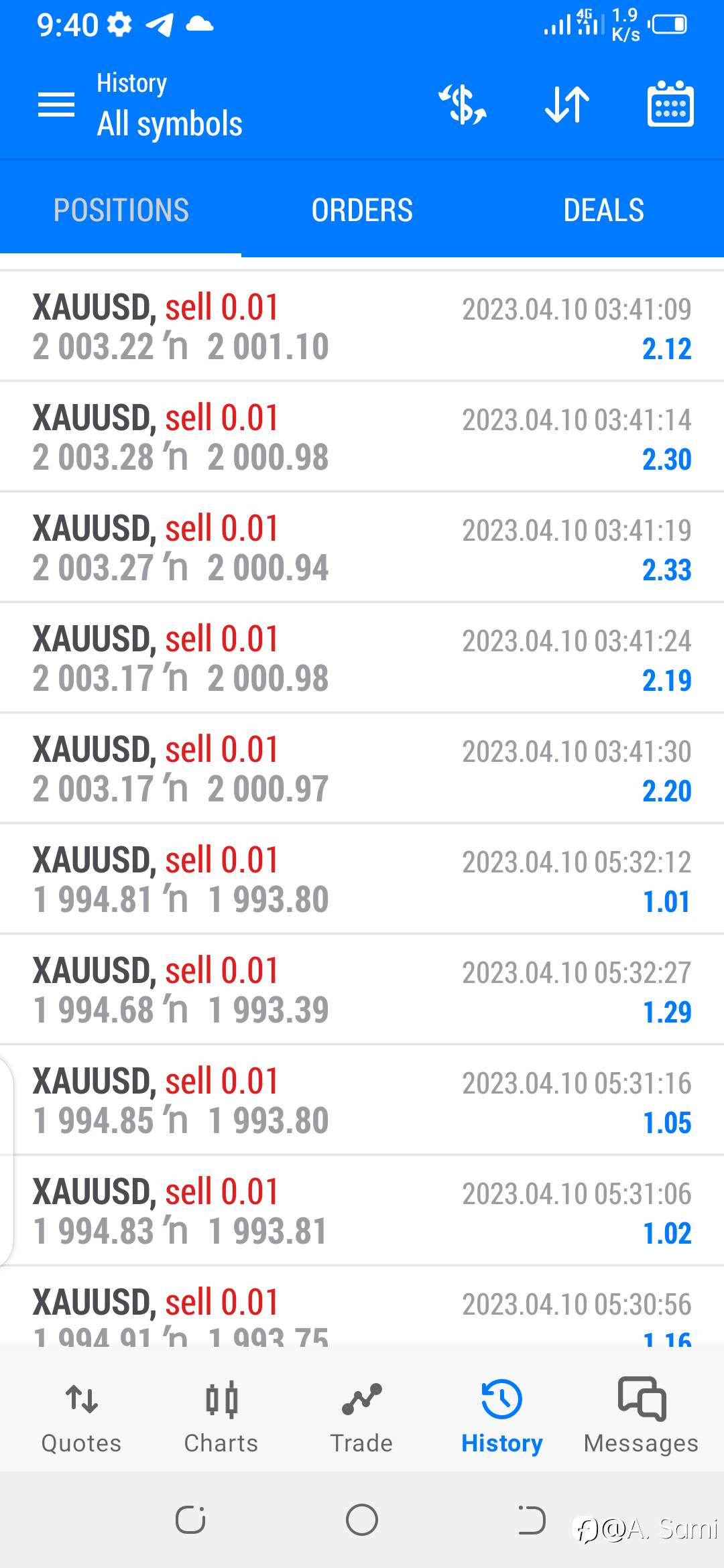Open the XAUUSD trade with profit 2.30
The height and width of the screenshot is (1568, 724).
tap(362, 437)
